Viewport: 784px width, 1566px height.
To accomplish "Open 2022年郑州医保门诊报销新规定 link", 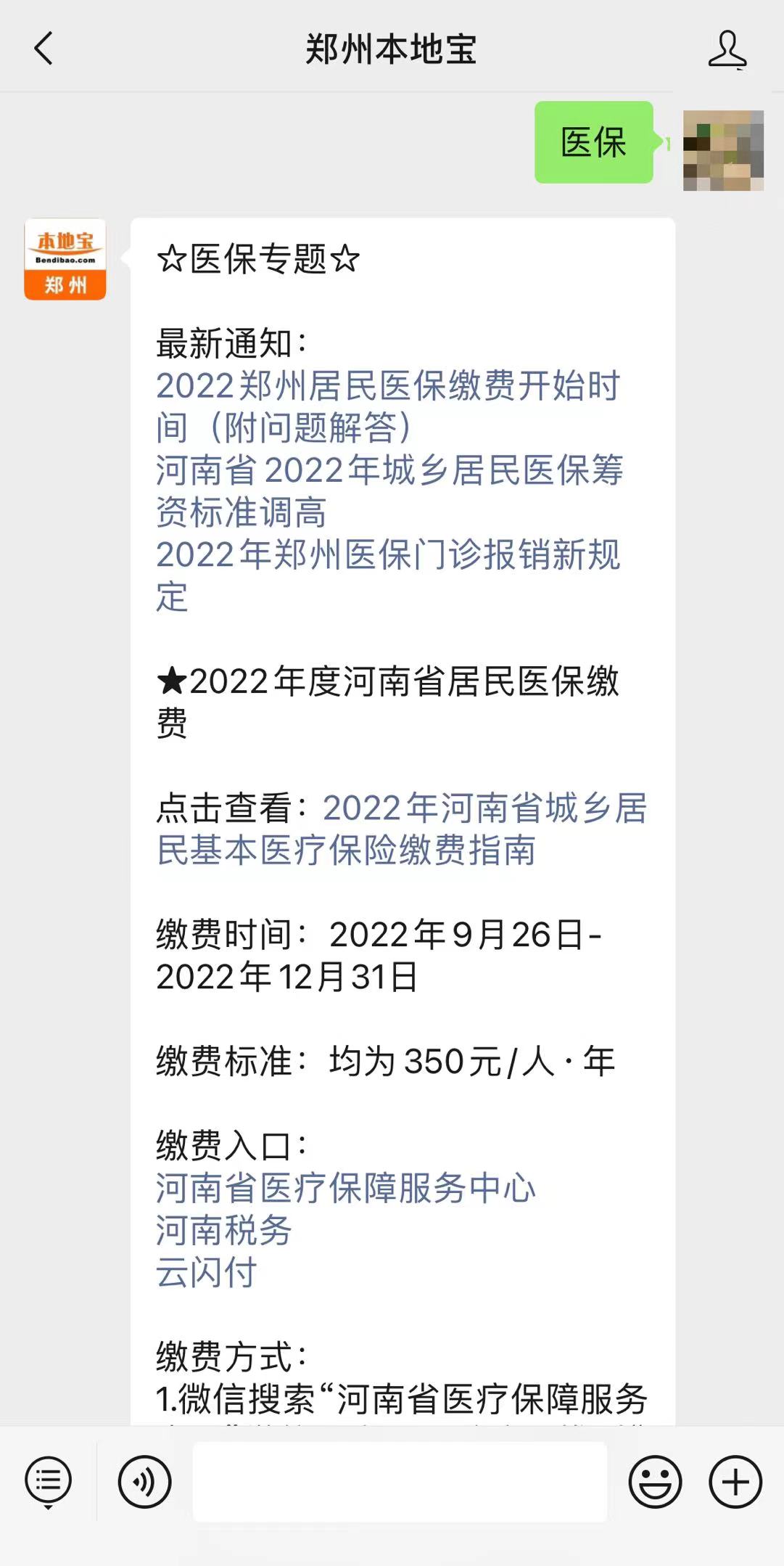I will 388,575.
